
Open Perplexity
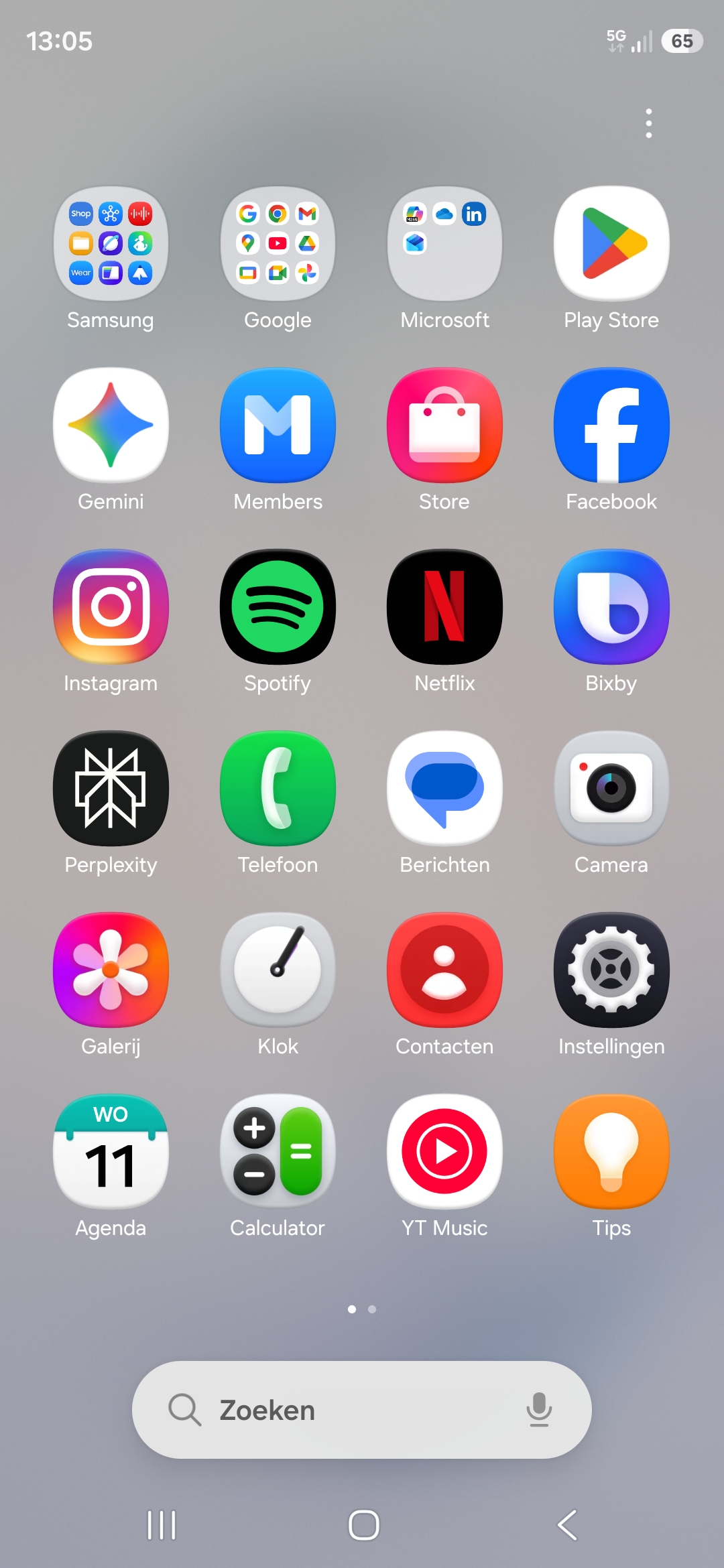pos(111,789)
